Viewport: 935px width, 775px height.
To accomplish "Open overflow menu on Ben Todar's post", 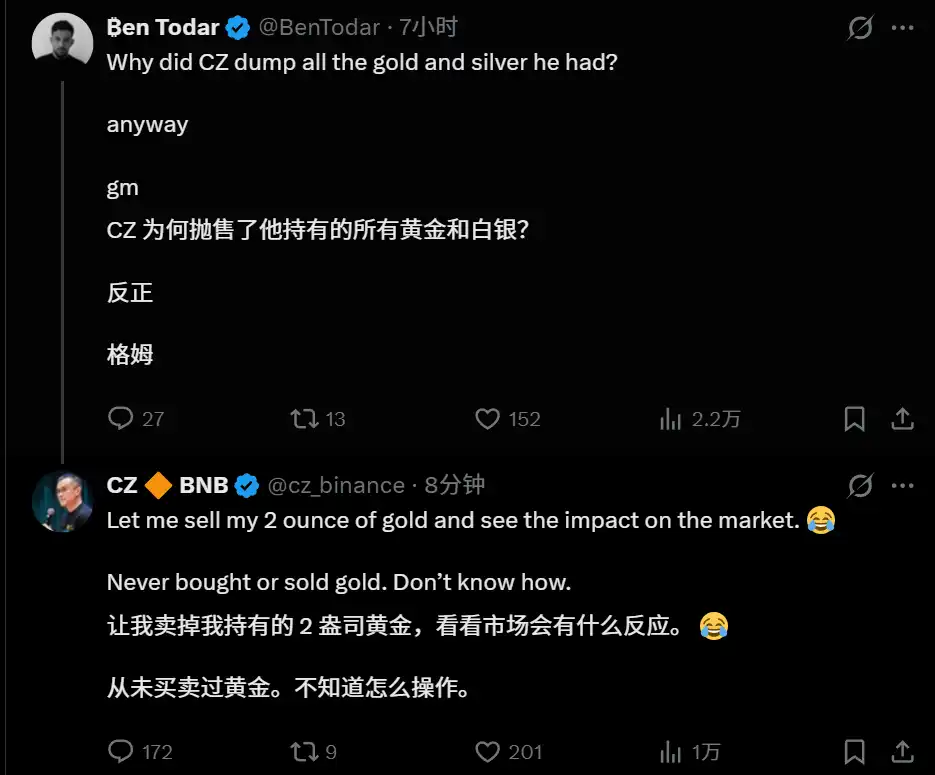I will pyautogui.click(x=901, y=29).
